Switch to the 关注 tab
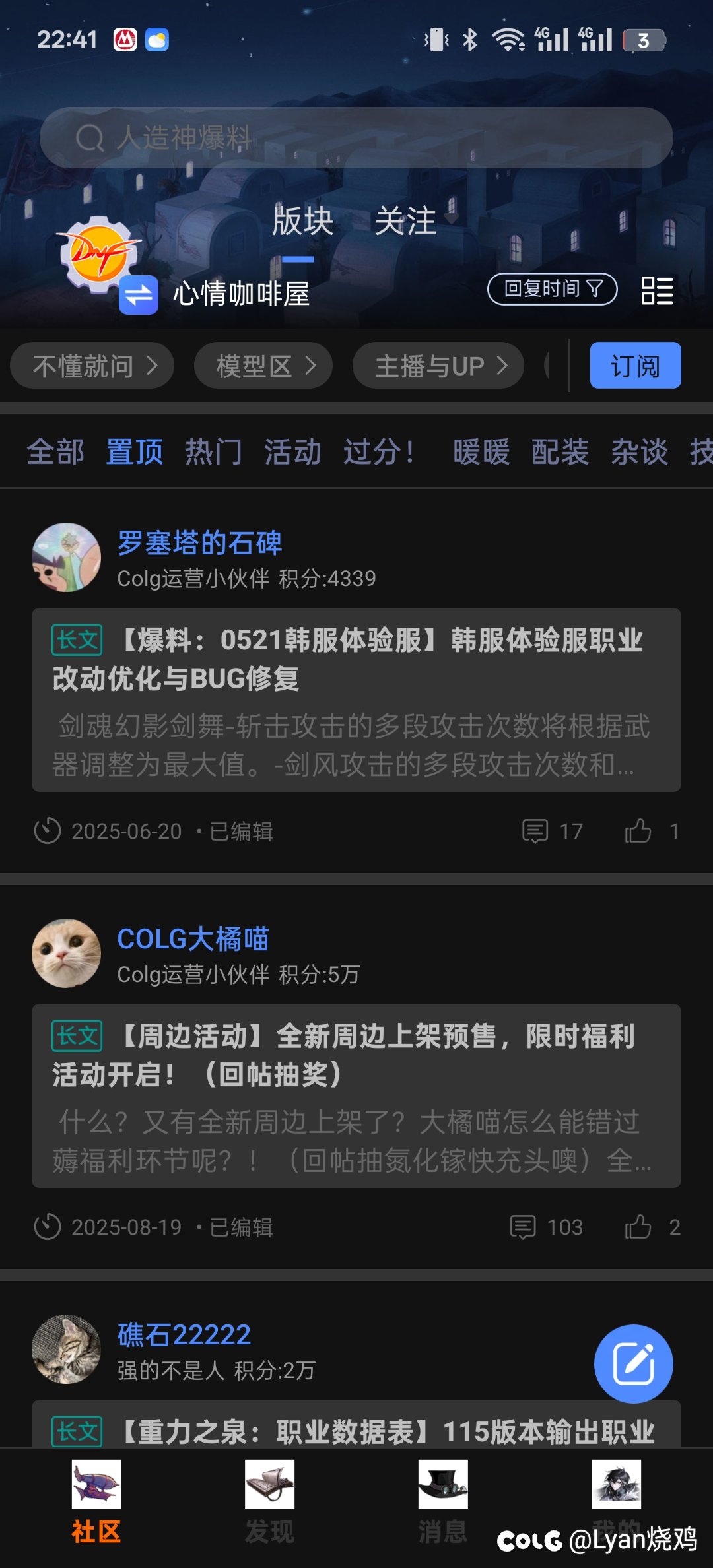713x1568 pixels. (405, 221)
